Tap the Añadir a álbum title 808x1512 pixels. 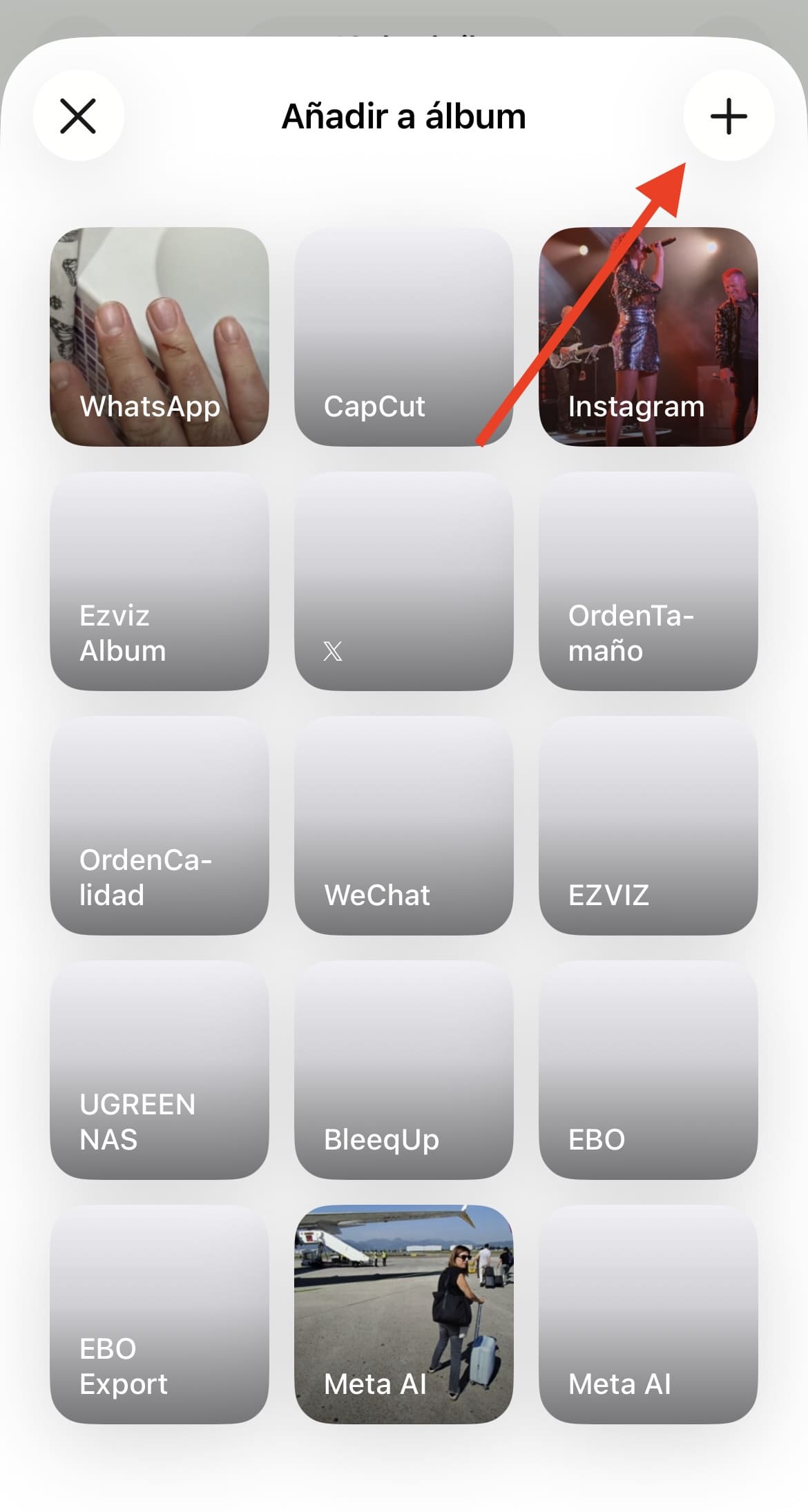(x=403, y=115)
